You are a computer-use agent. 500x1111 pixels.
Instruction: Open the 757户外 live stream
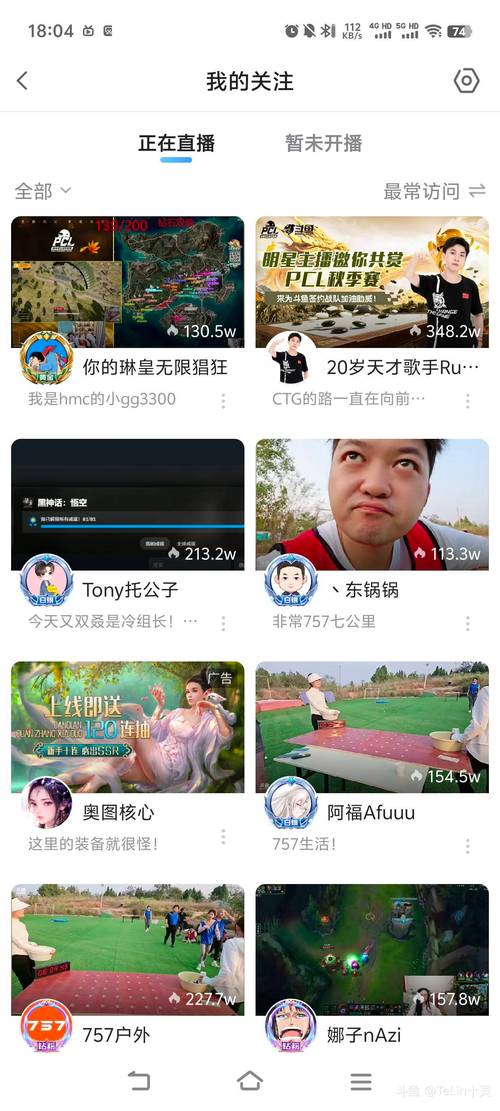point(127,949)
